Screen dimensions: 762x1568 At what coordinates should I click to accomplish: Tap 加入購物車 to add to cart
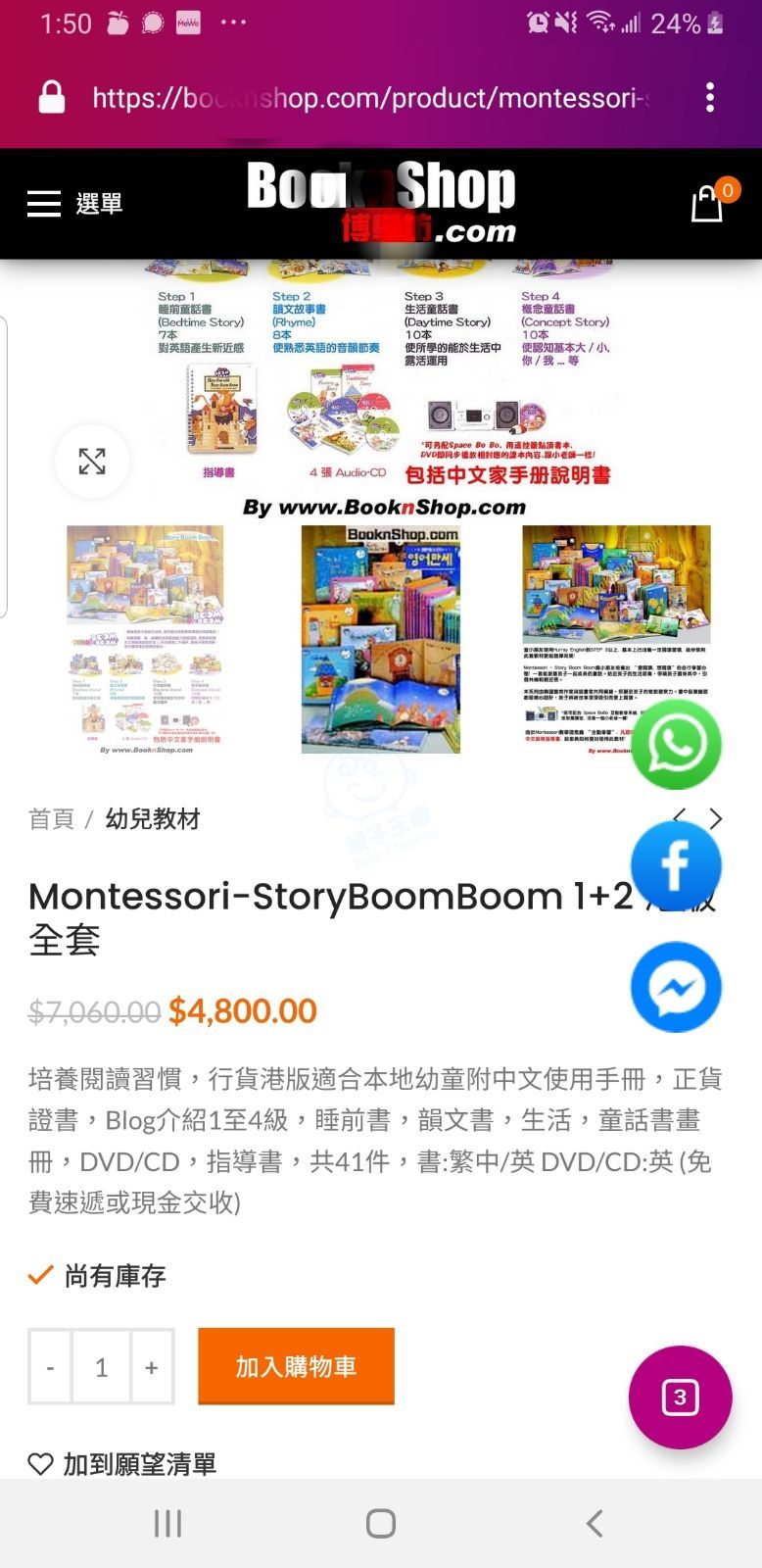[x=296, y=1366]
